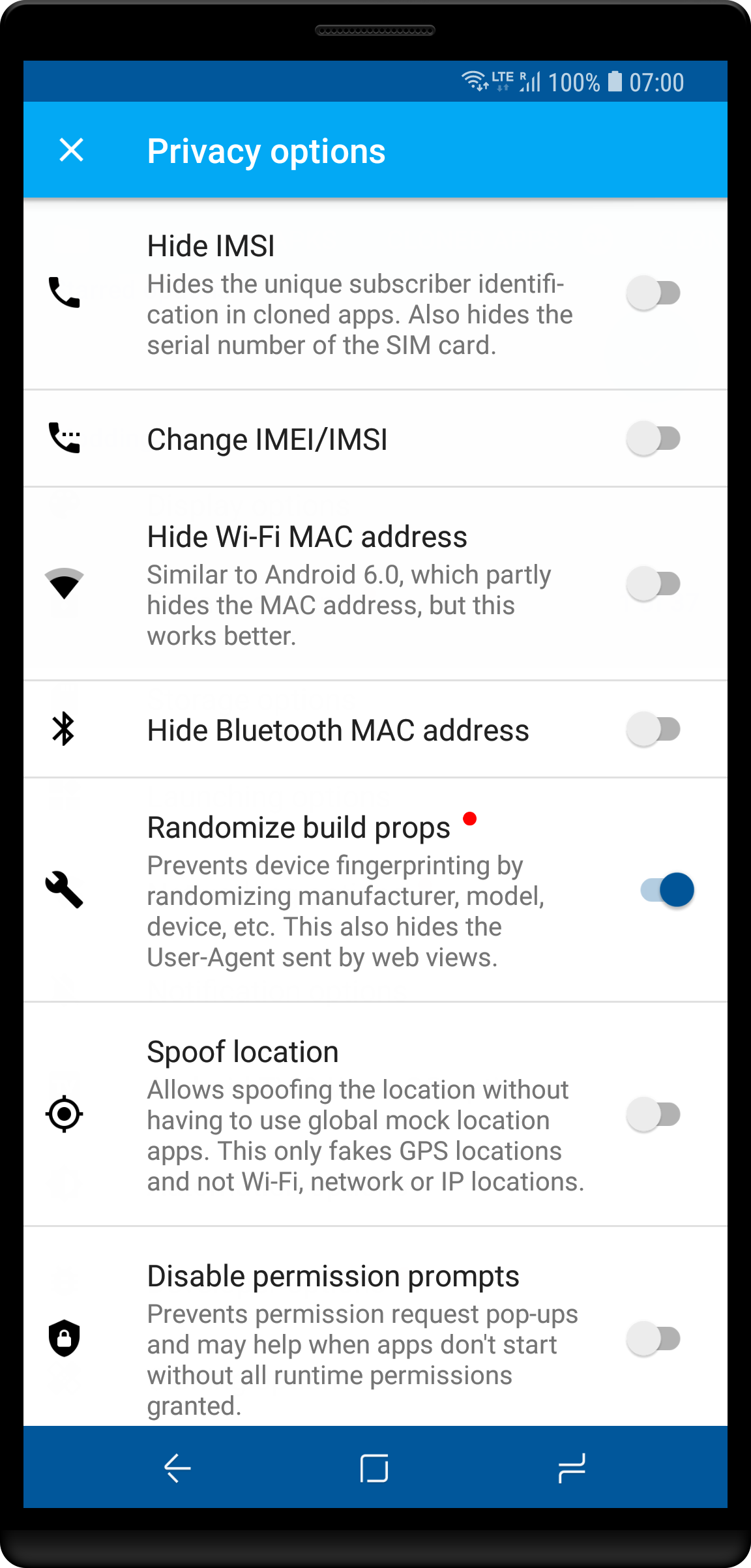Turn on Disable permission prompts
This screenshot has height=1568, width=751.
tap(654, 1339)
